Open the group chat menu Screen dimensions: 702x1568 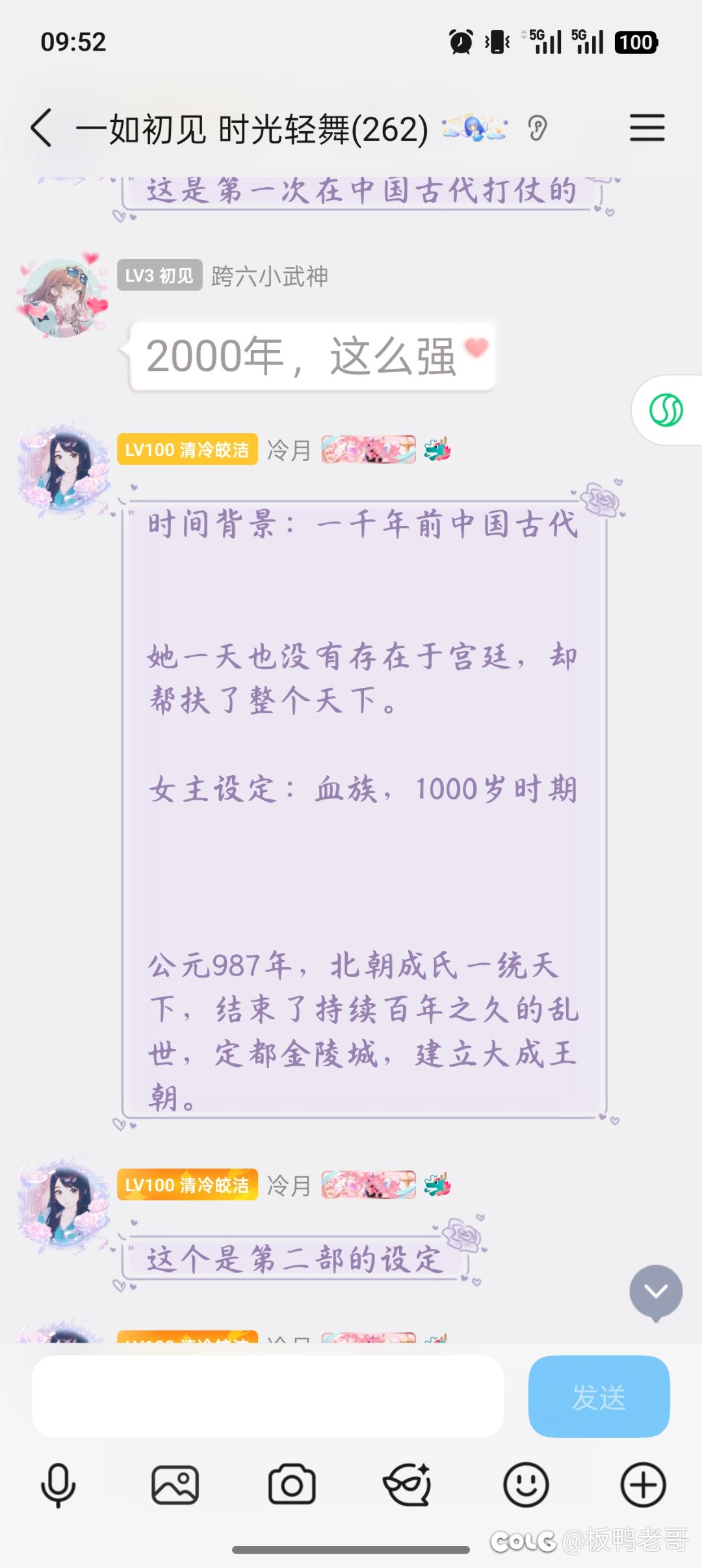647,127
